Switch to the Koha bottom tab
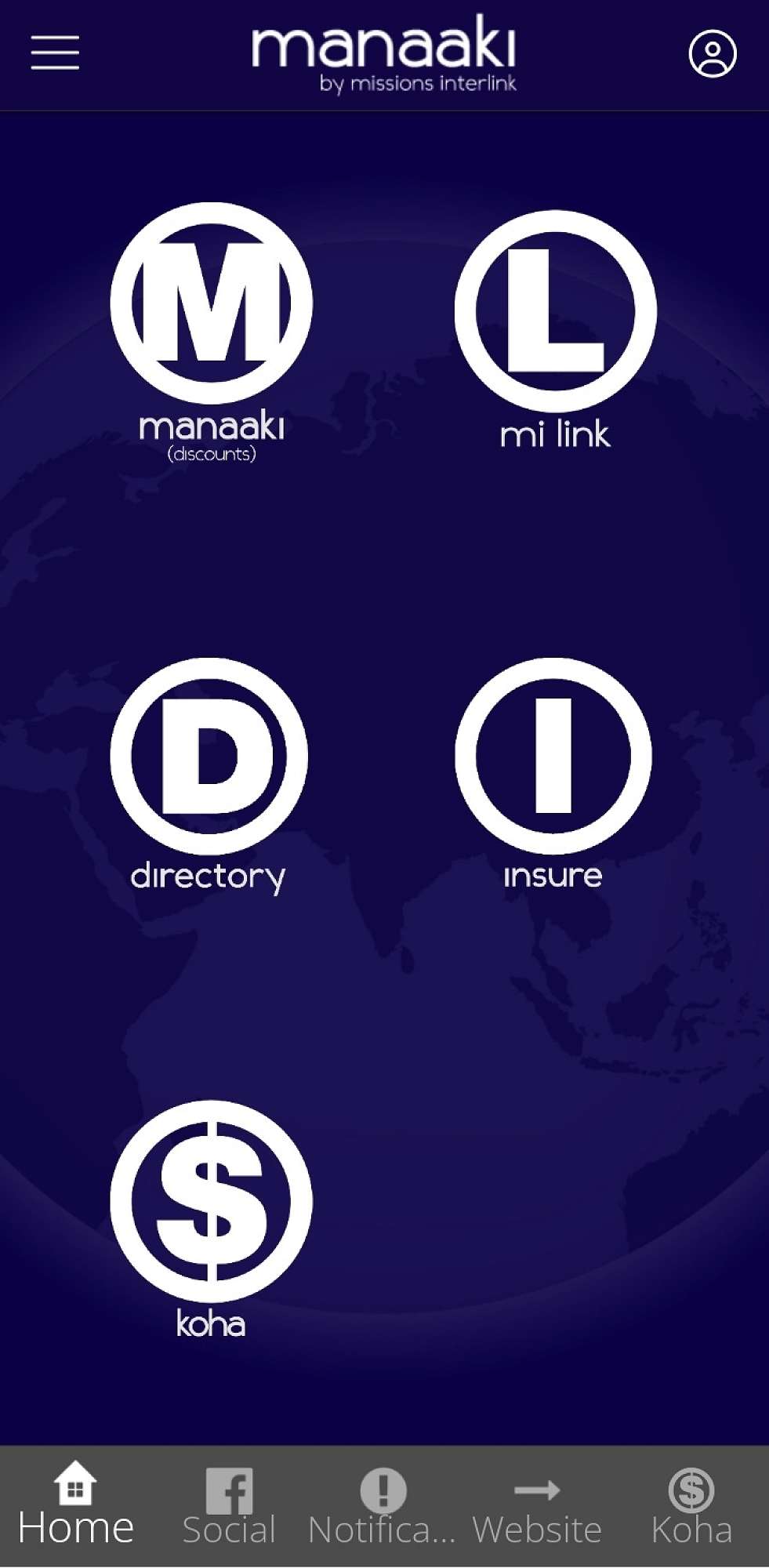The height and width of the screenshot is (1568, 769). click(691, 1507)
